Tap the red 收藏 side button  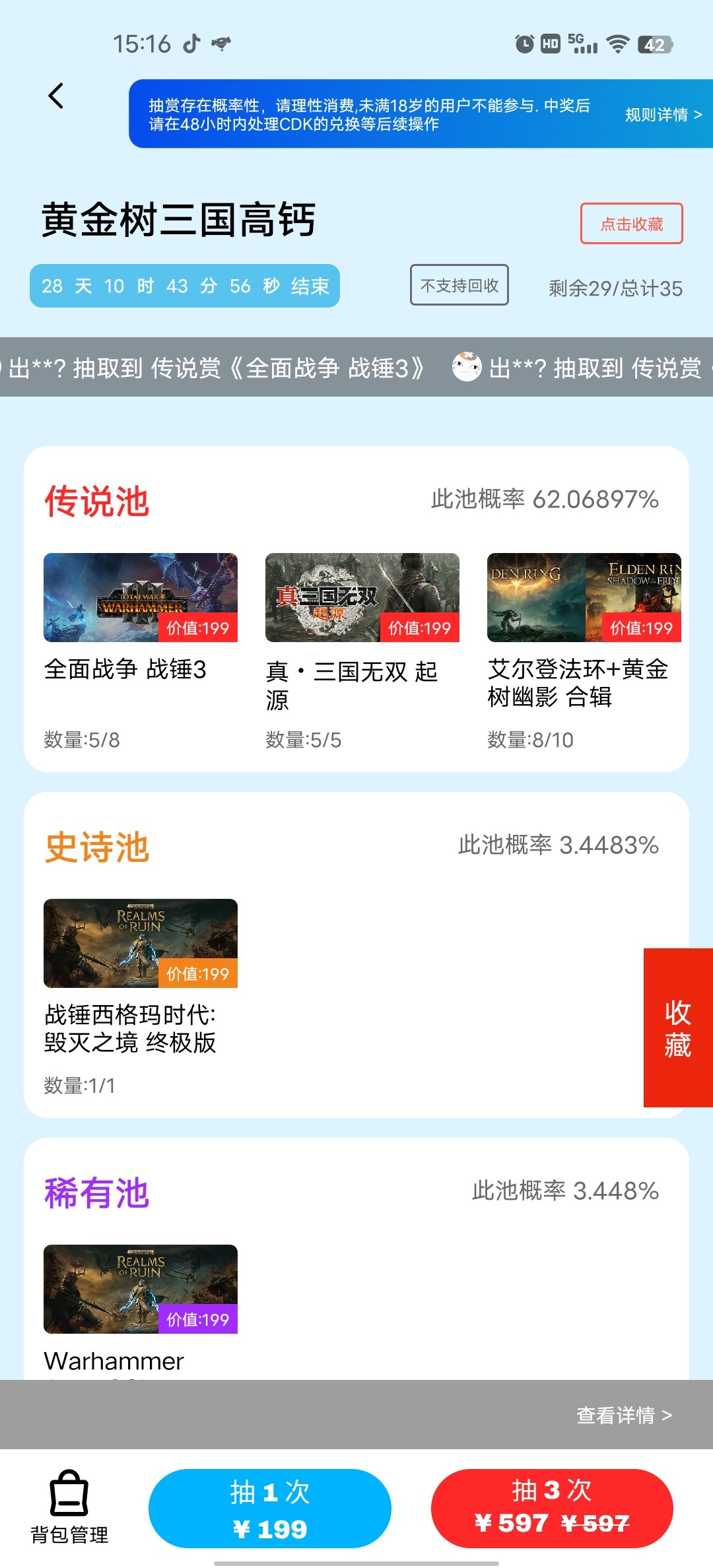[678, 1028]
